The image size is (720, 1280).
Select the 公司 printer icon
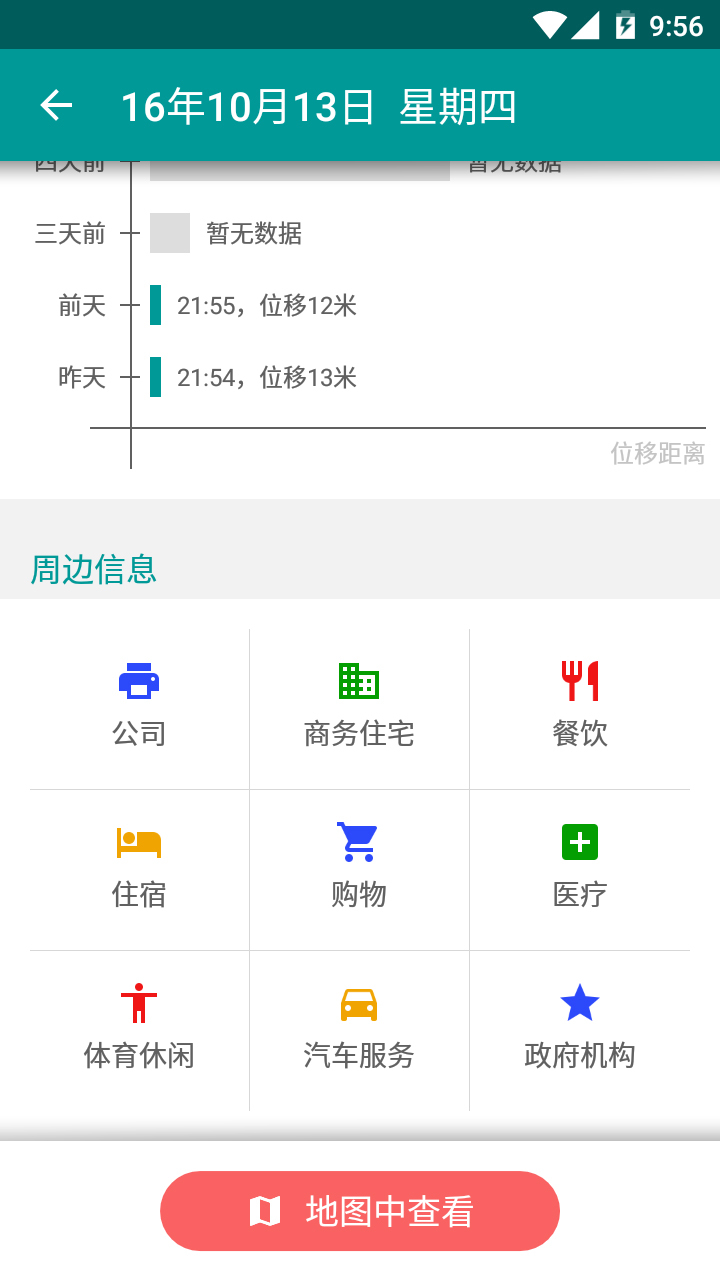138,681
